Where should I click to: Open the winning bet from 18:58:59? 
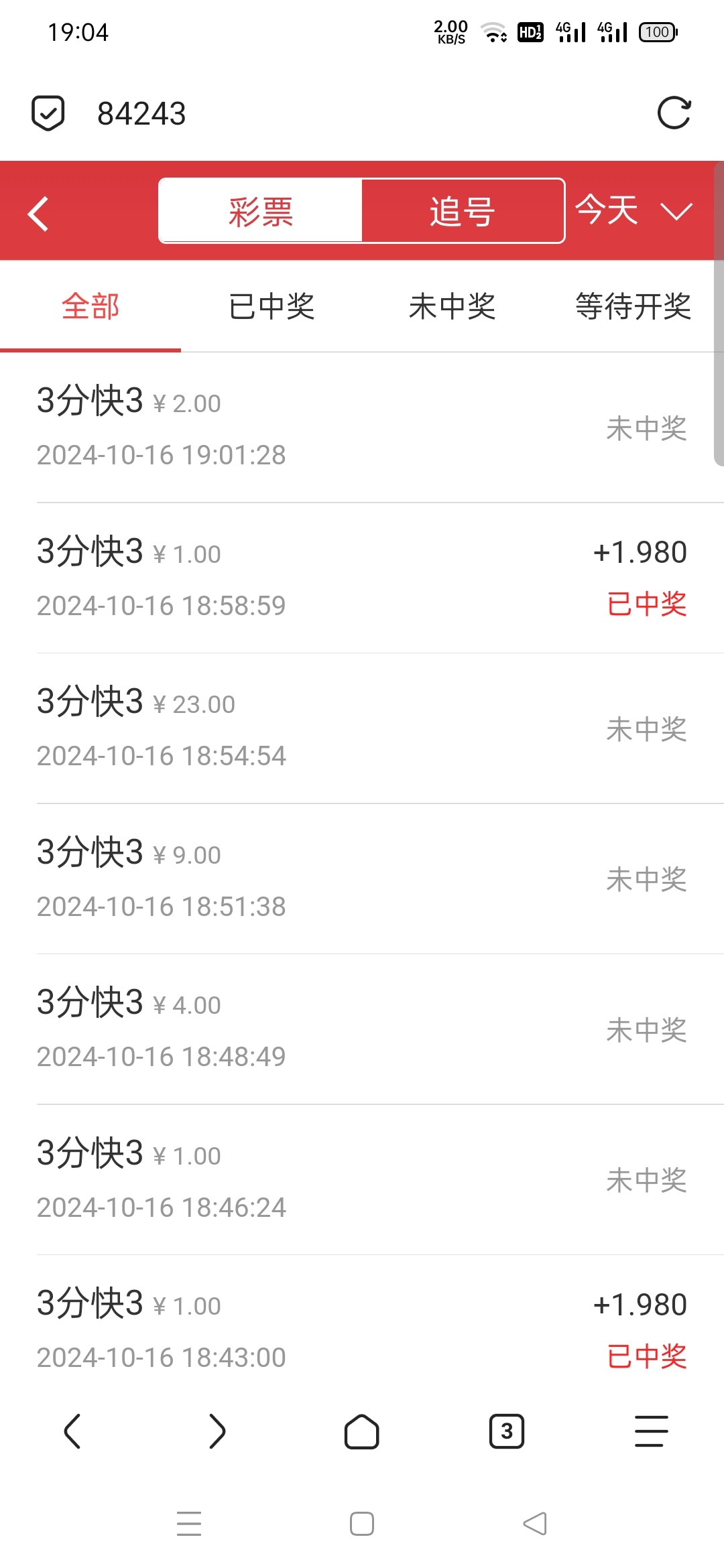(x=362, y=578)
